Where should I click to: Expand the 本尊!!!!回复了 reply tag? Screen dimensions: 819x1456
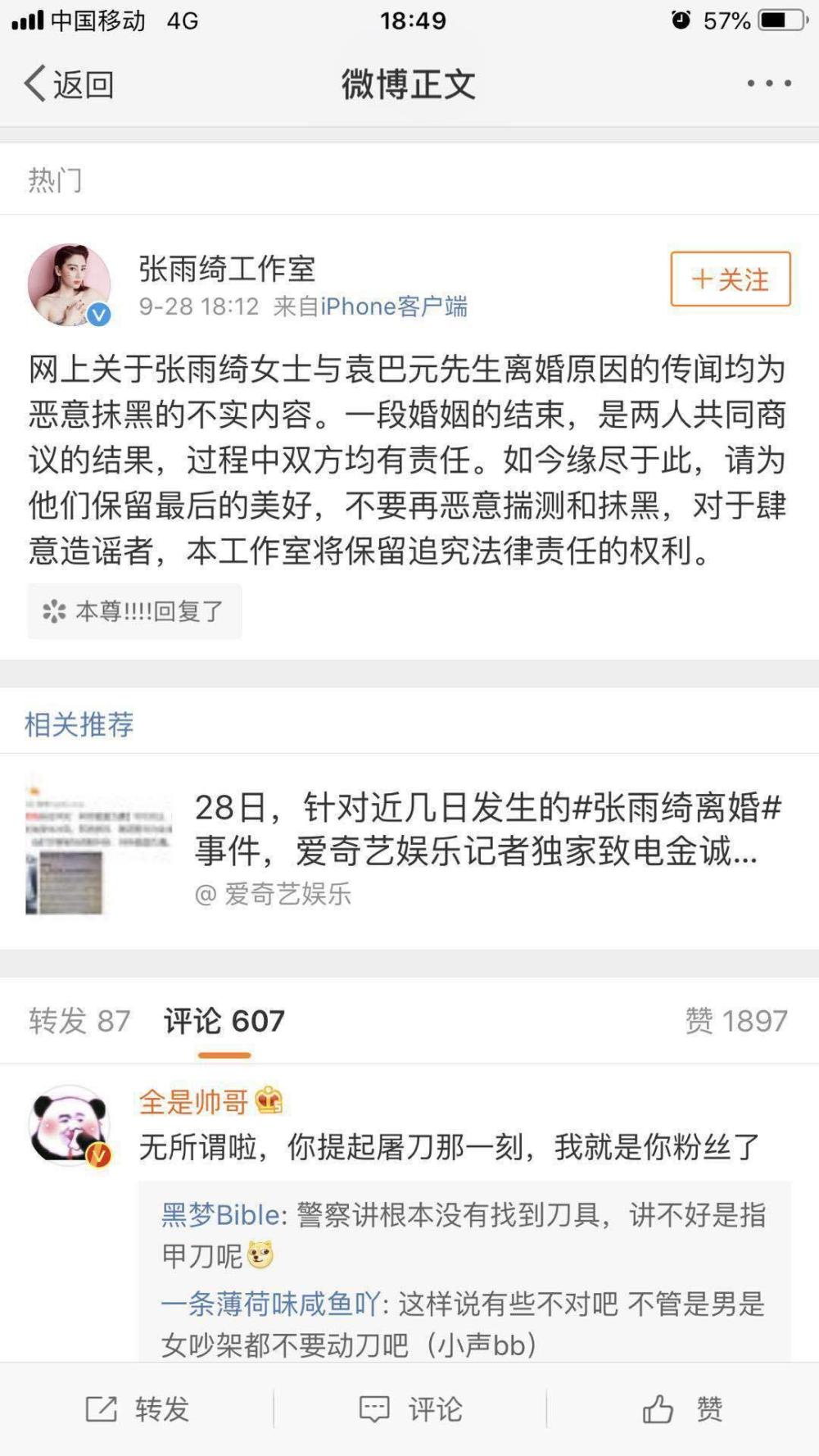click(135, 610)
